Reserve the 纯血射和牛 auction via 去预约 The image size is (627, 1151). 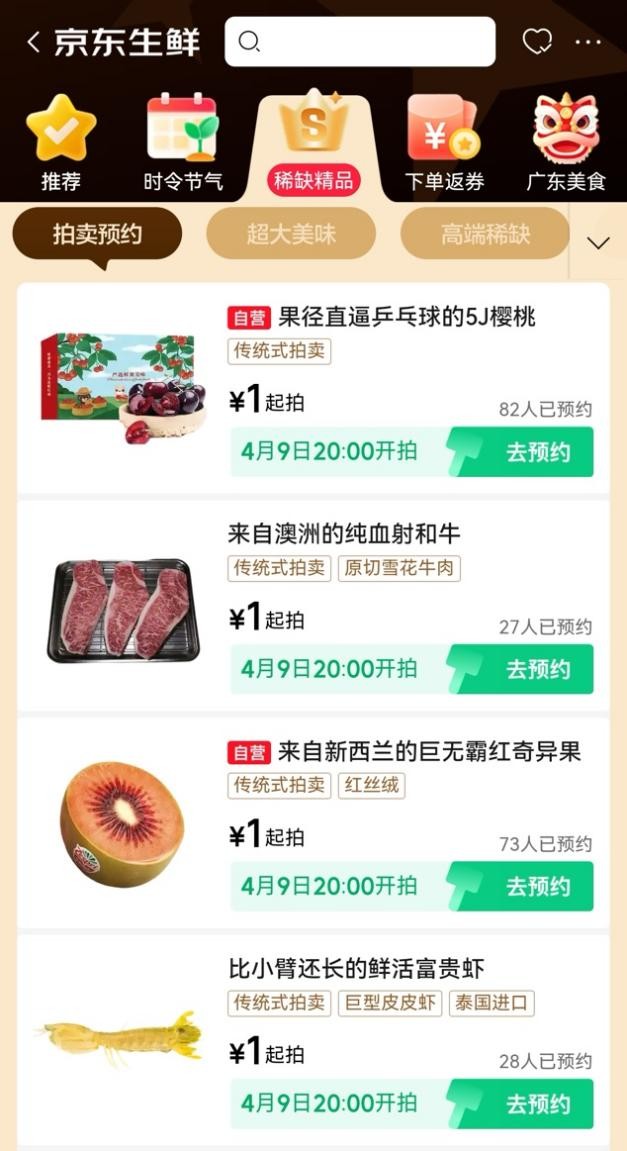tap(536, 669)
